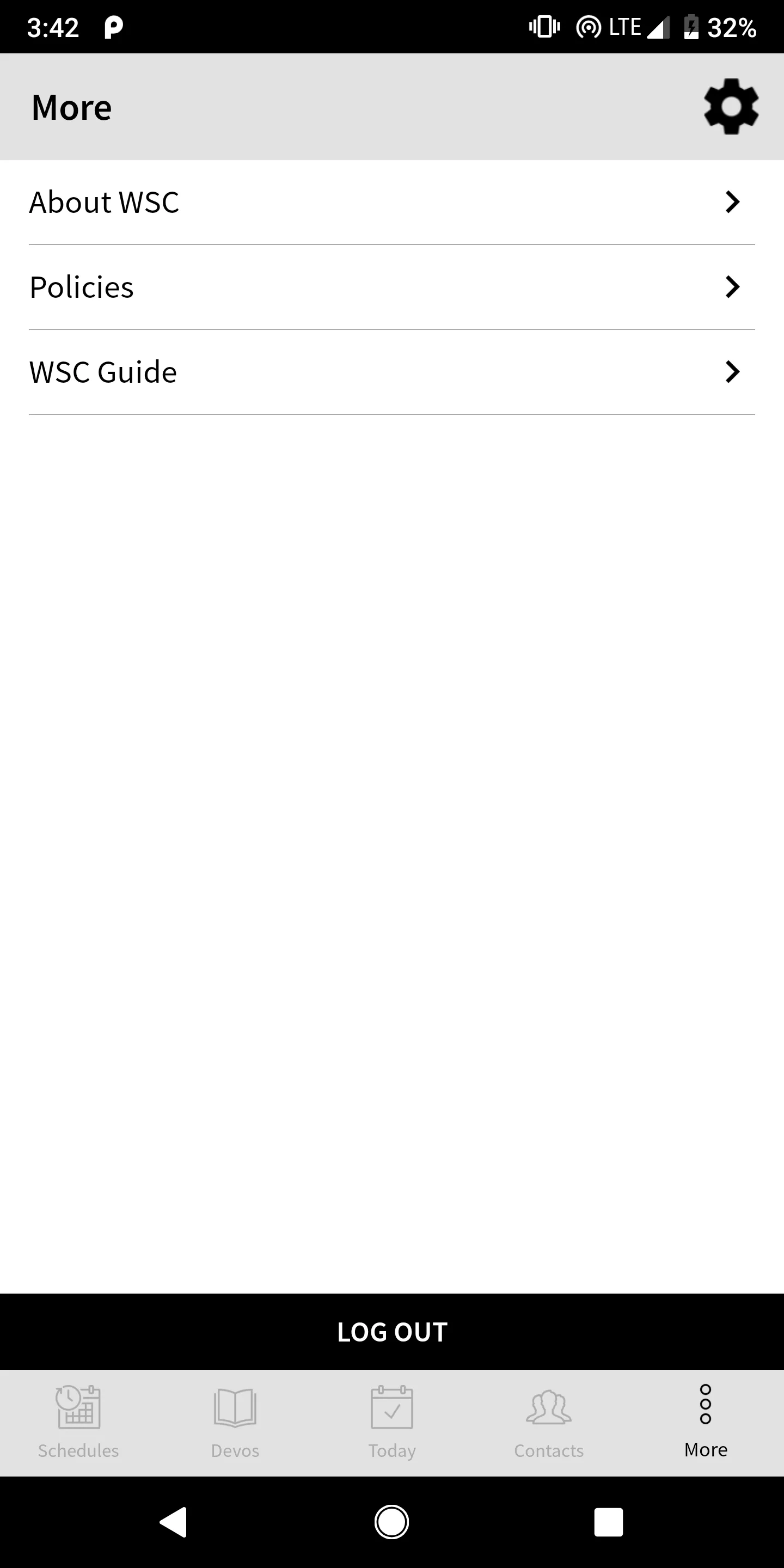Switch to the Contacts tab
The width and height of the screenshot is (784, 1568).
click(548, 1423)
